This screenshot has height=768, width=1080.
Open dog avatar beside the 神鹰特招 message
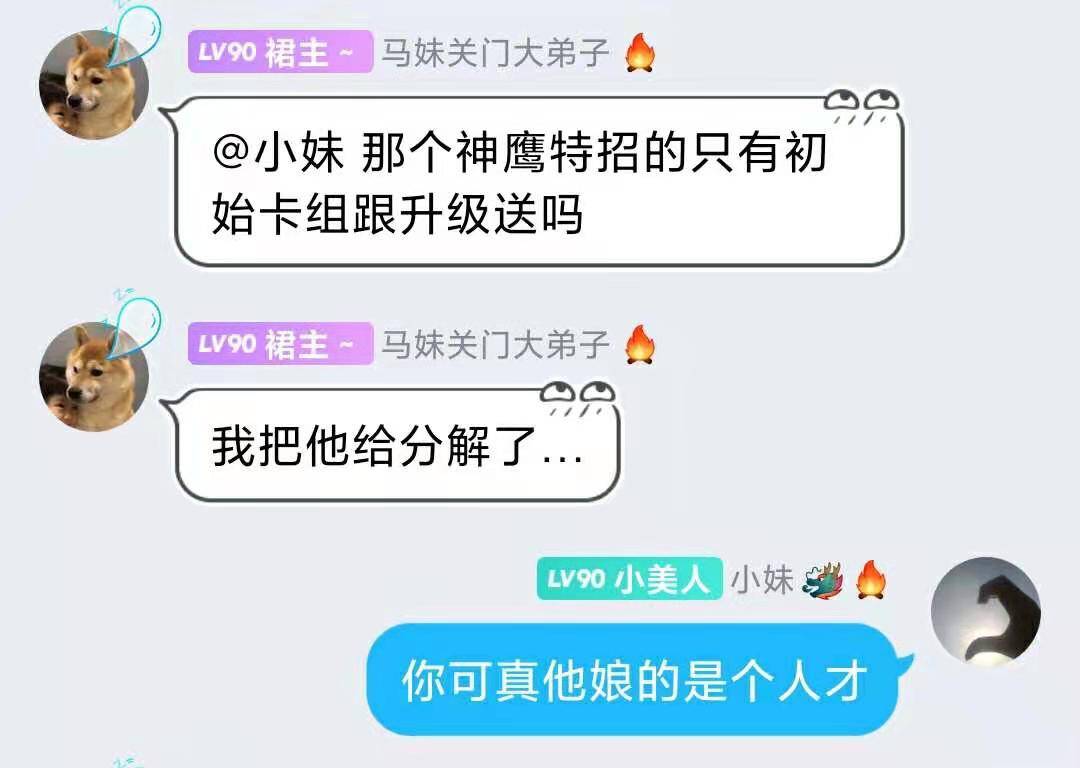pos(94,84)
